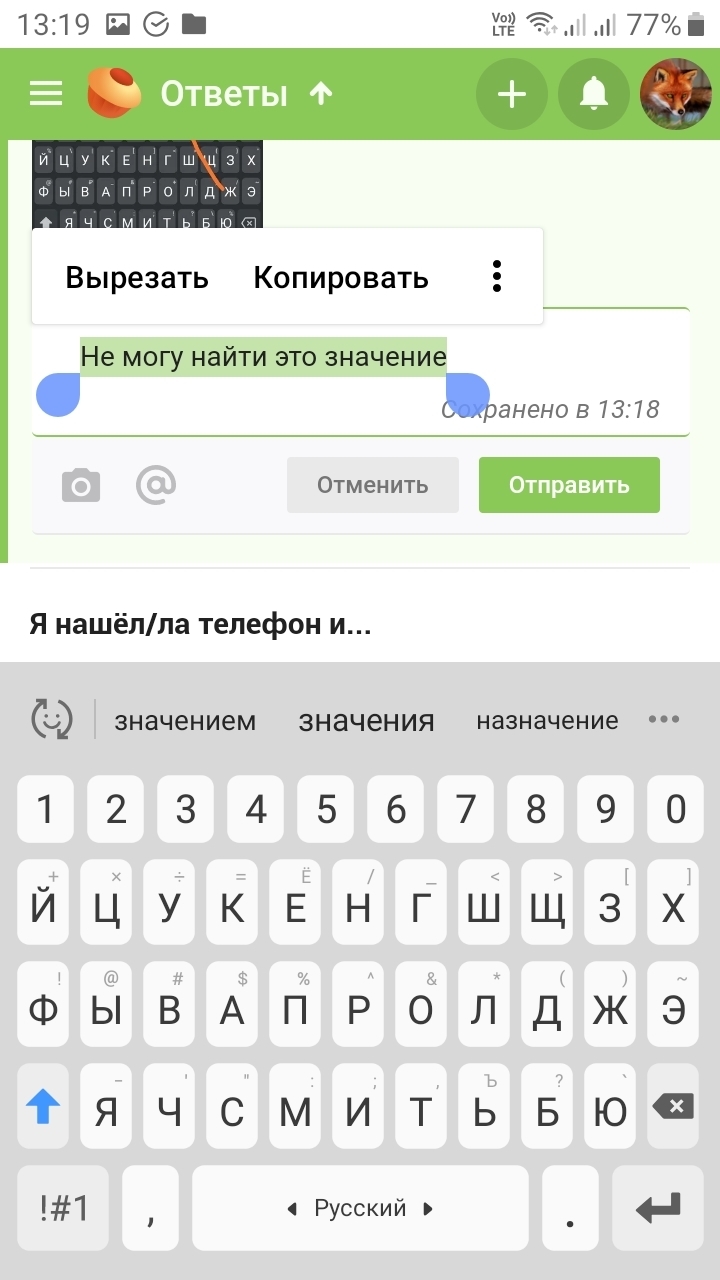The width and height of the screenshot is (720, 1280).
Task: Open the notifications bell
Action: 594,94
